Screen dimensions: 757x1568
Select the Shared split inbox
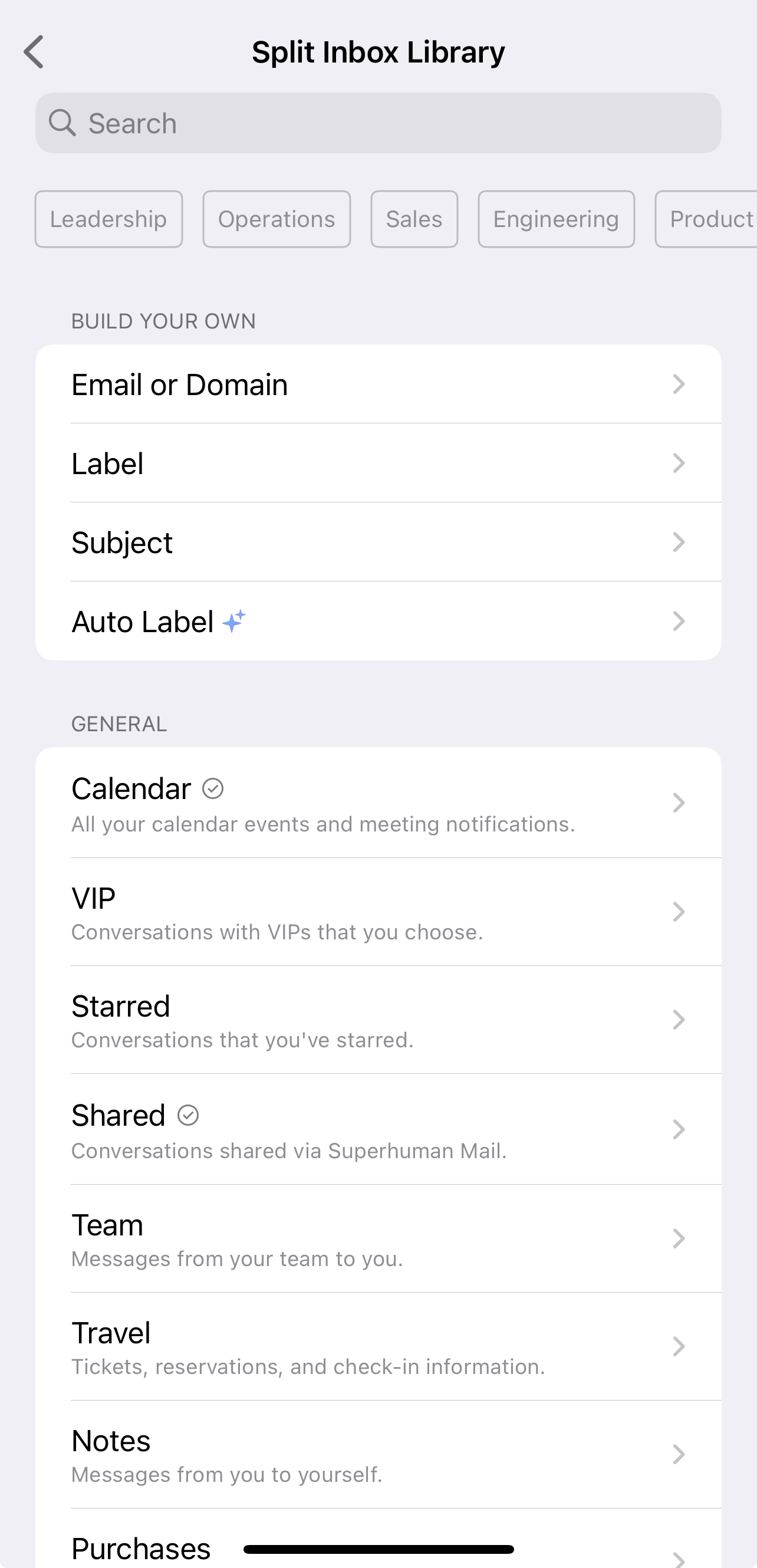coord(378,1130)
